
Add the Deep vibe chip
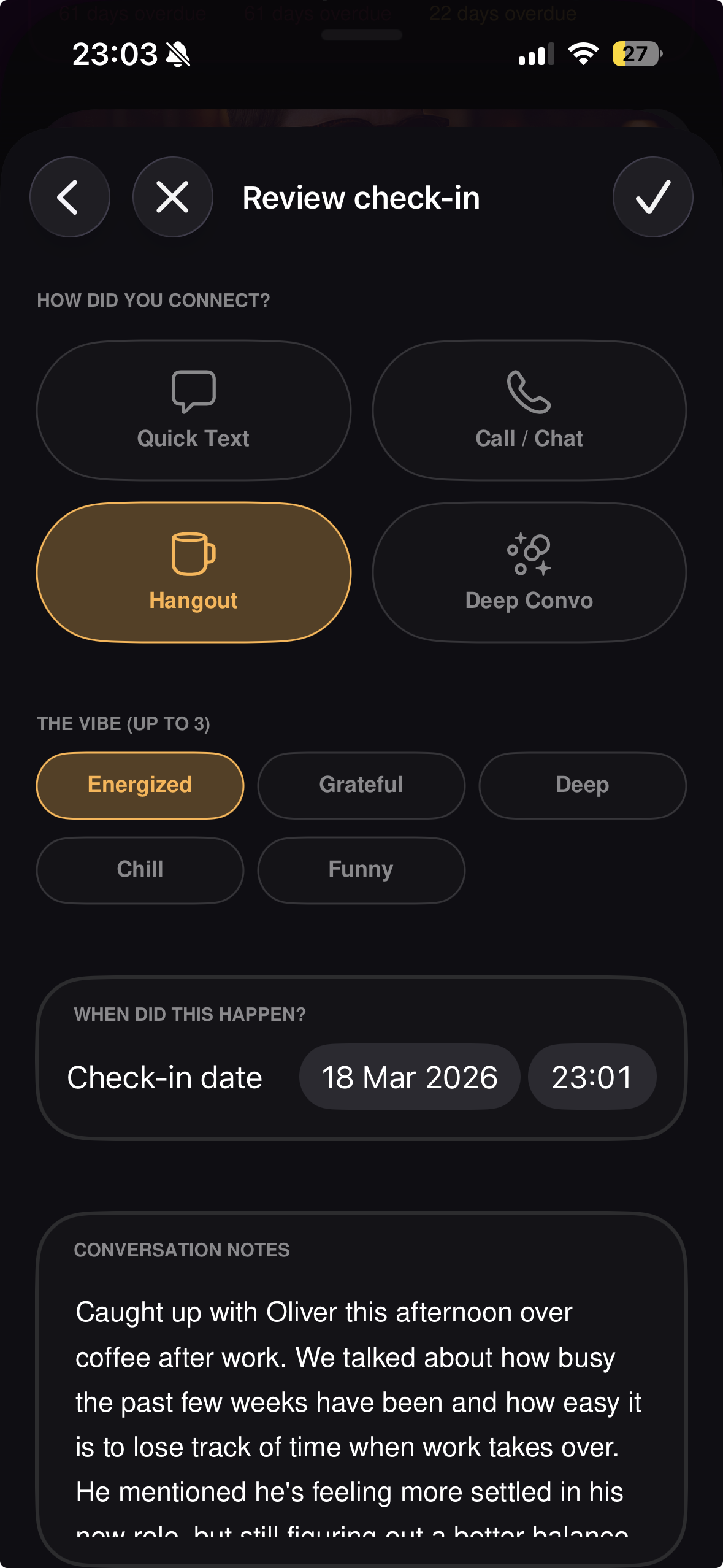pyautogui.click(x=582, y=785)
